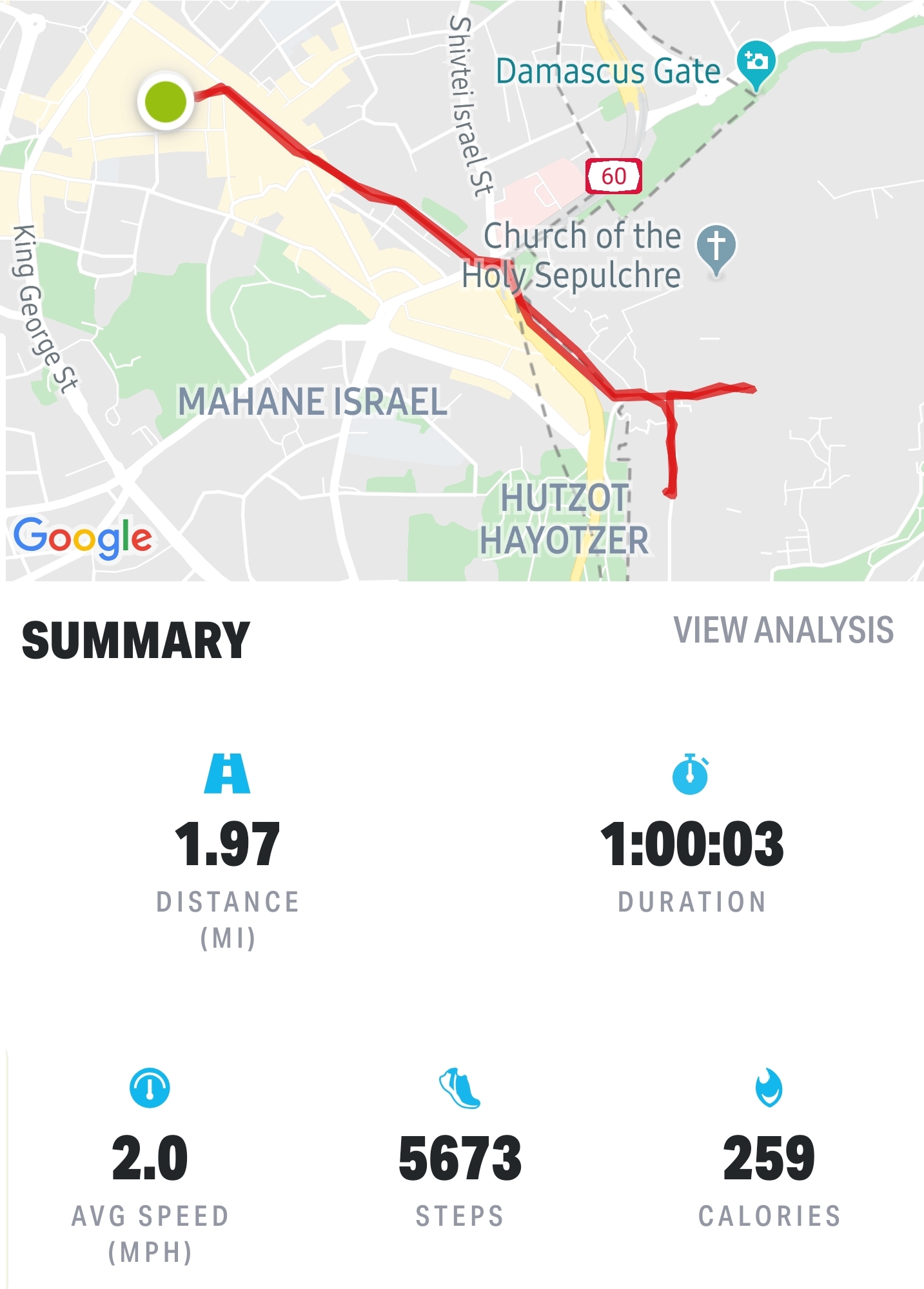Open the View Analysis link
This screenshot has height=1289, width=924.
coord(783,630)
